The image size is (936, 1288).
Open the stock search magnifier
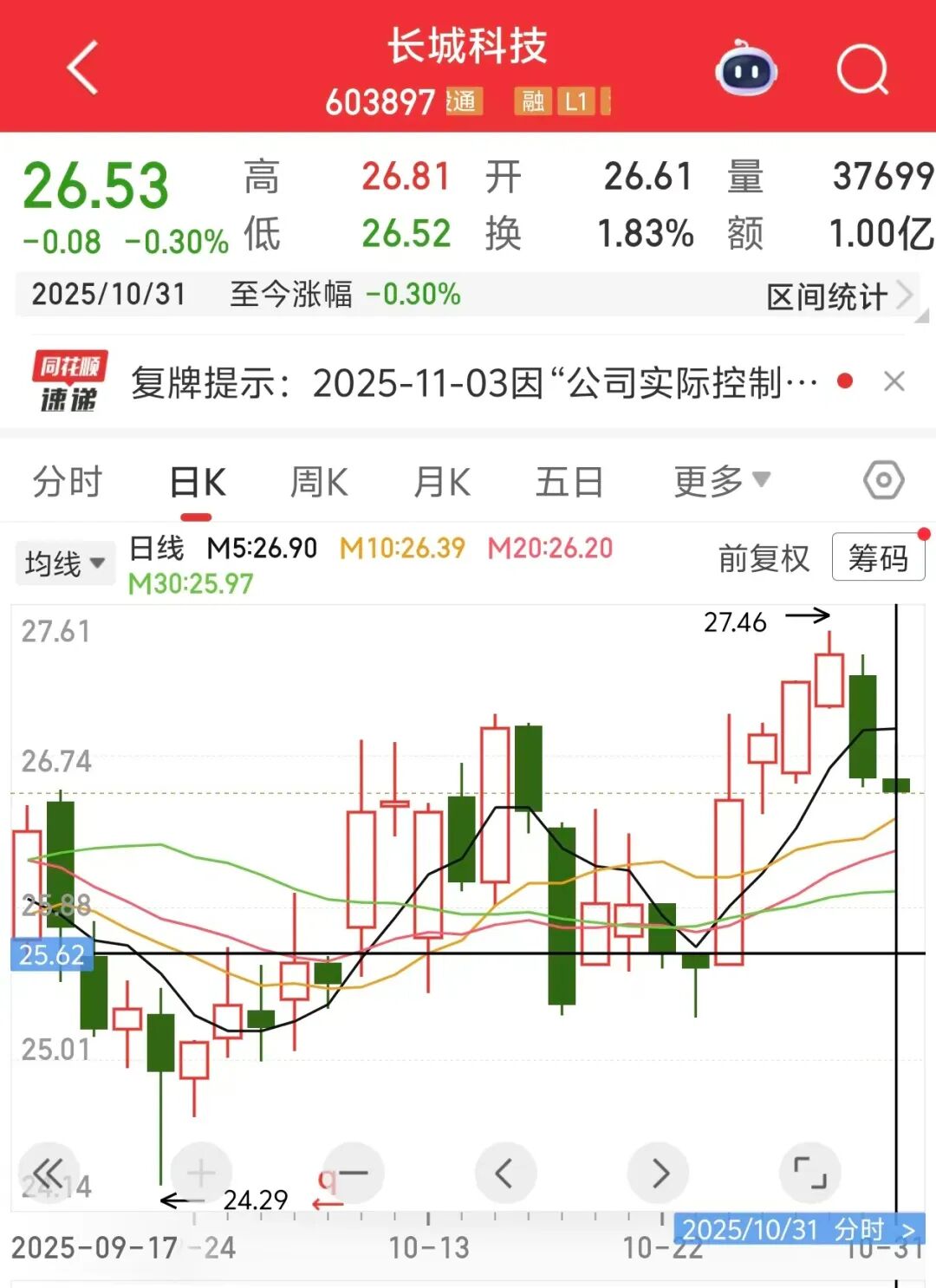tap(862, 69)
